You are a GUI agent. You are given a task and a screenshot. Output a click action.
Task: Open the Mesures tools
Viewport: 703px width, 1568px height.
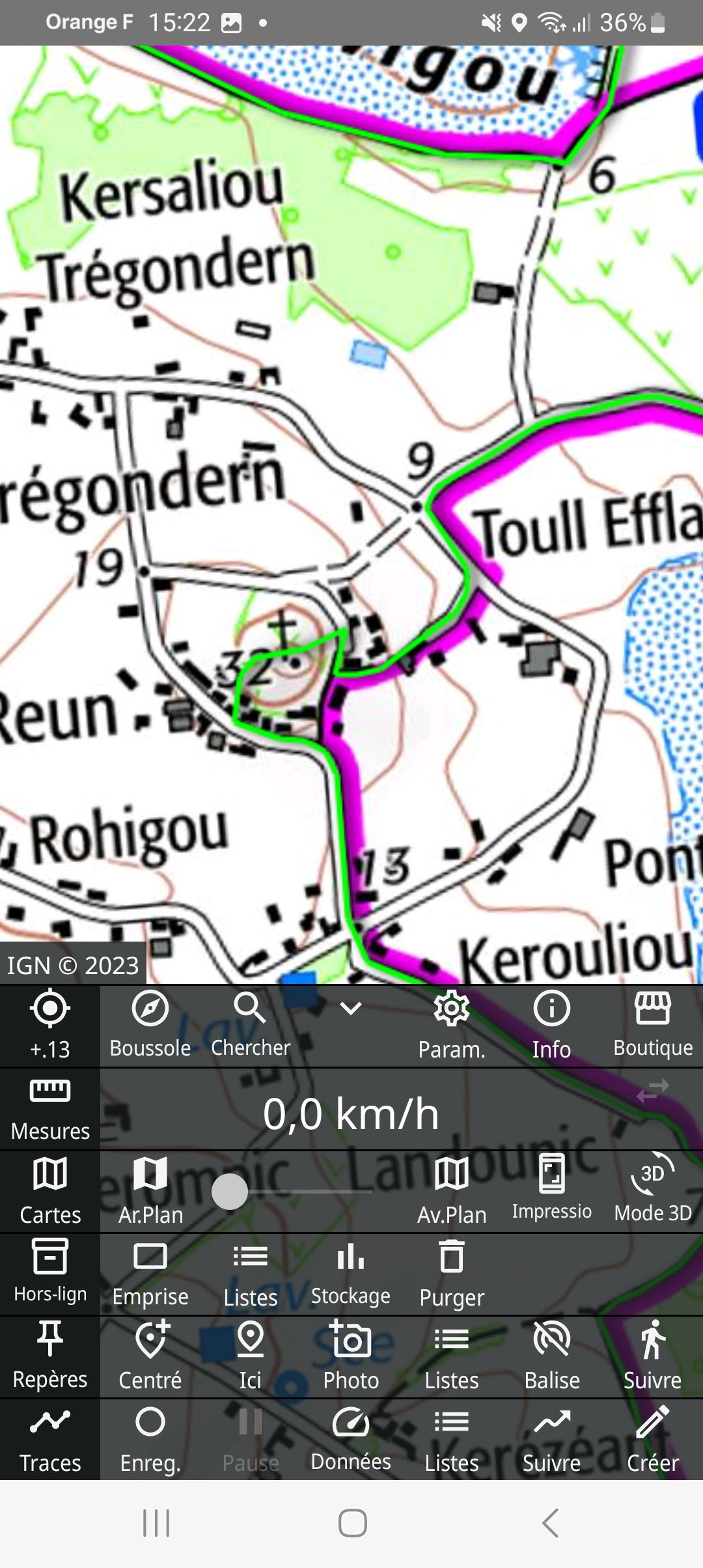pyautogui.click(x=50, y=1108)
